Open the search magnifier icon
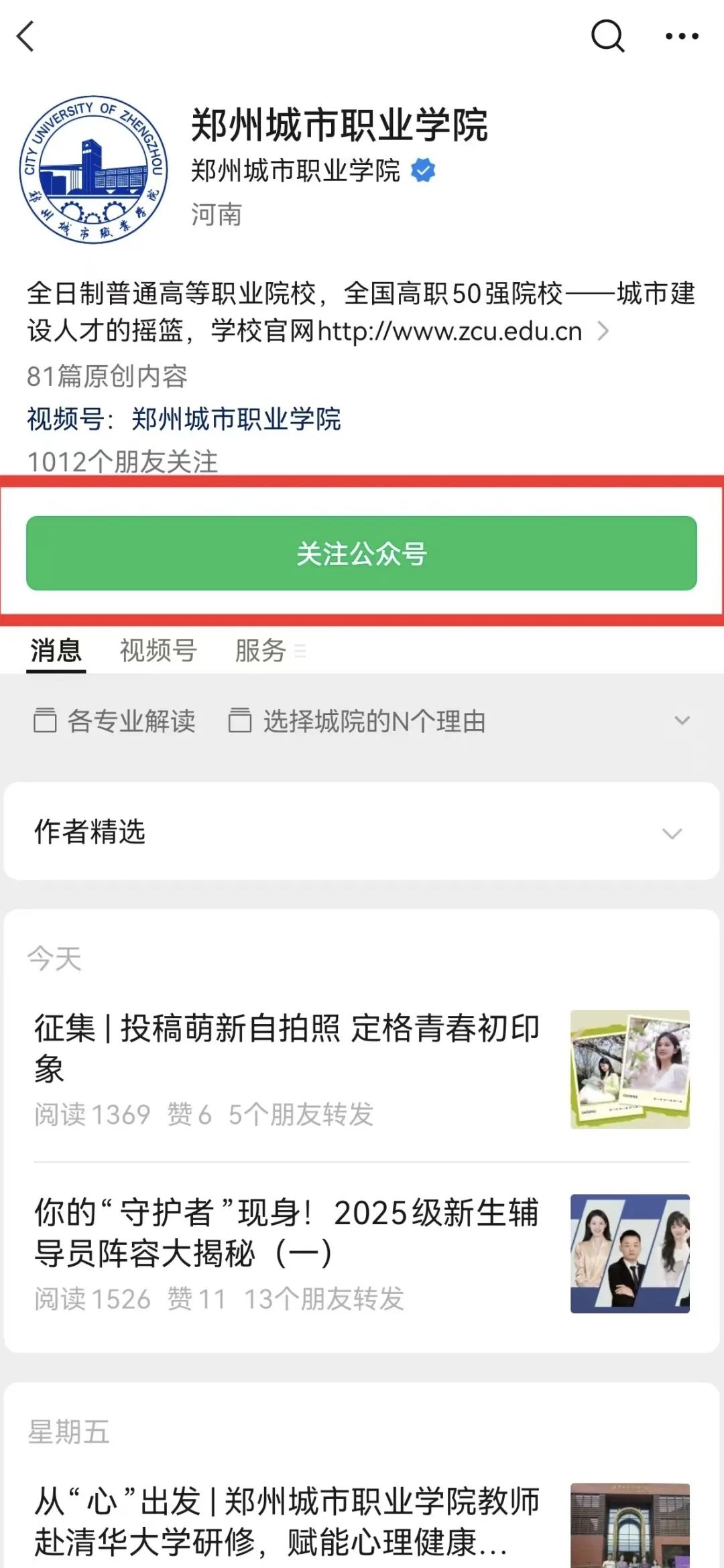This screenshot has width=724, height=1568. point(607,36)
